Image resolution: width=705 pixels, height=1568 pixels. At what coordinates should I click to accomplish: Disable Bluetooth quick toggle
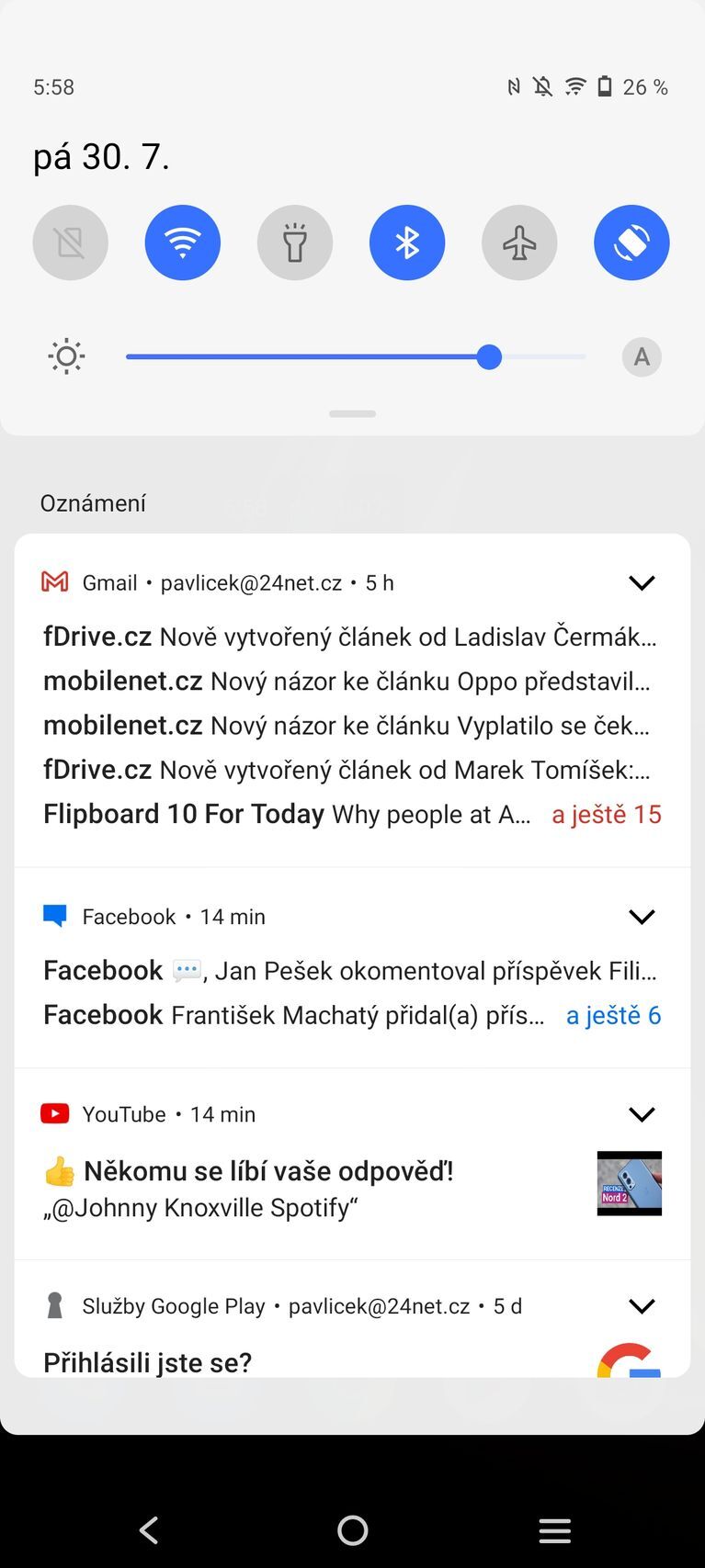pos(406,243)
